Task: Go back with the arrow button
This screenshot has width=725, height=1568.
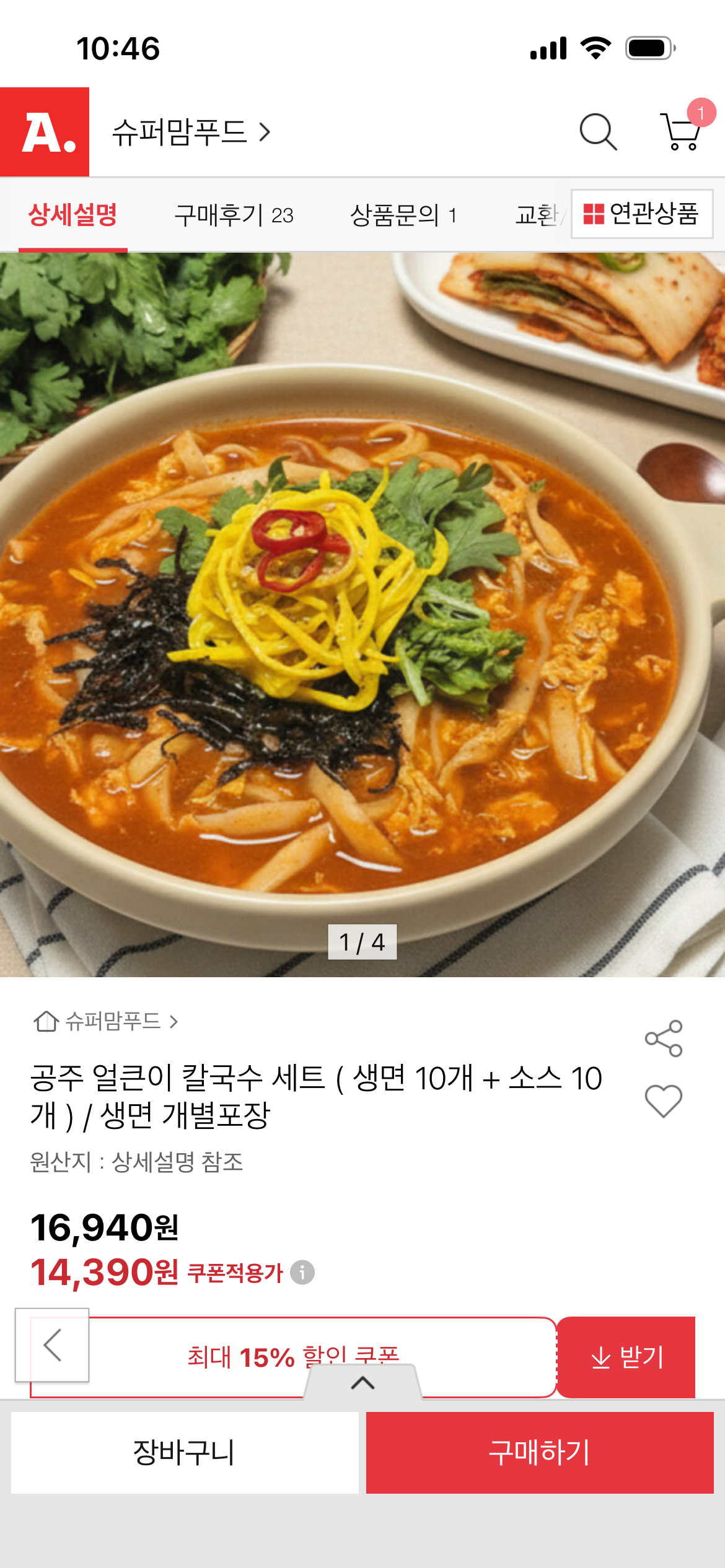Action: (x=52, y=1345)
